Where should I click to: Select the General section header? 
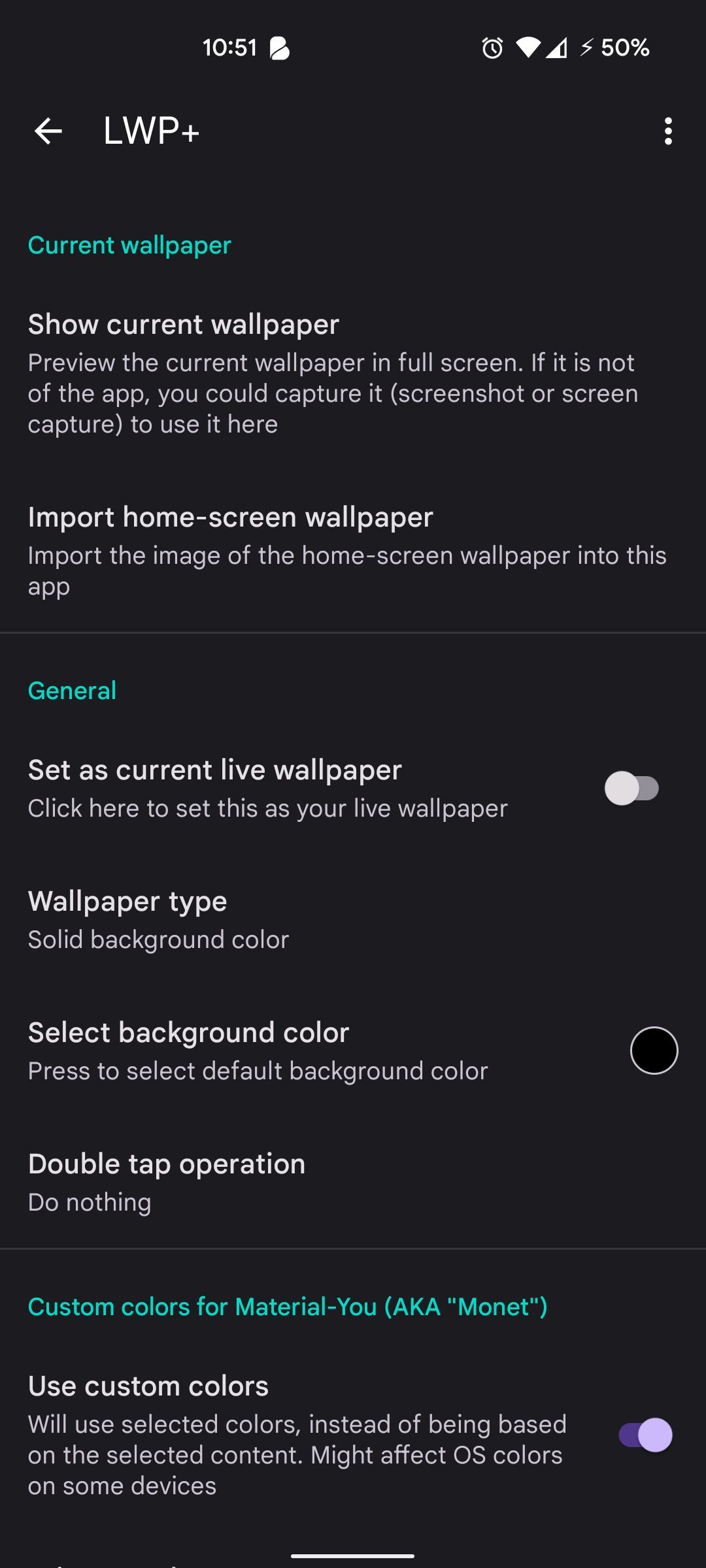72,690
